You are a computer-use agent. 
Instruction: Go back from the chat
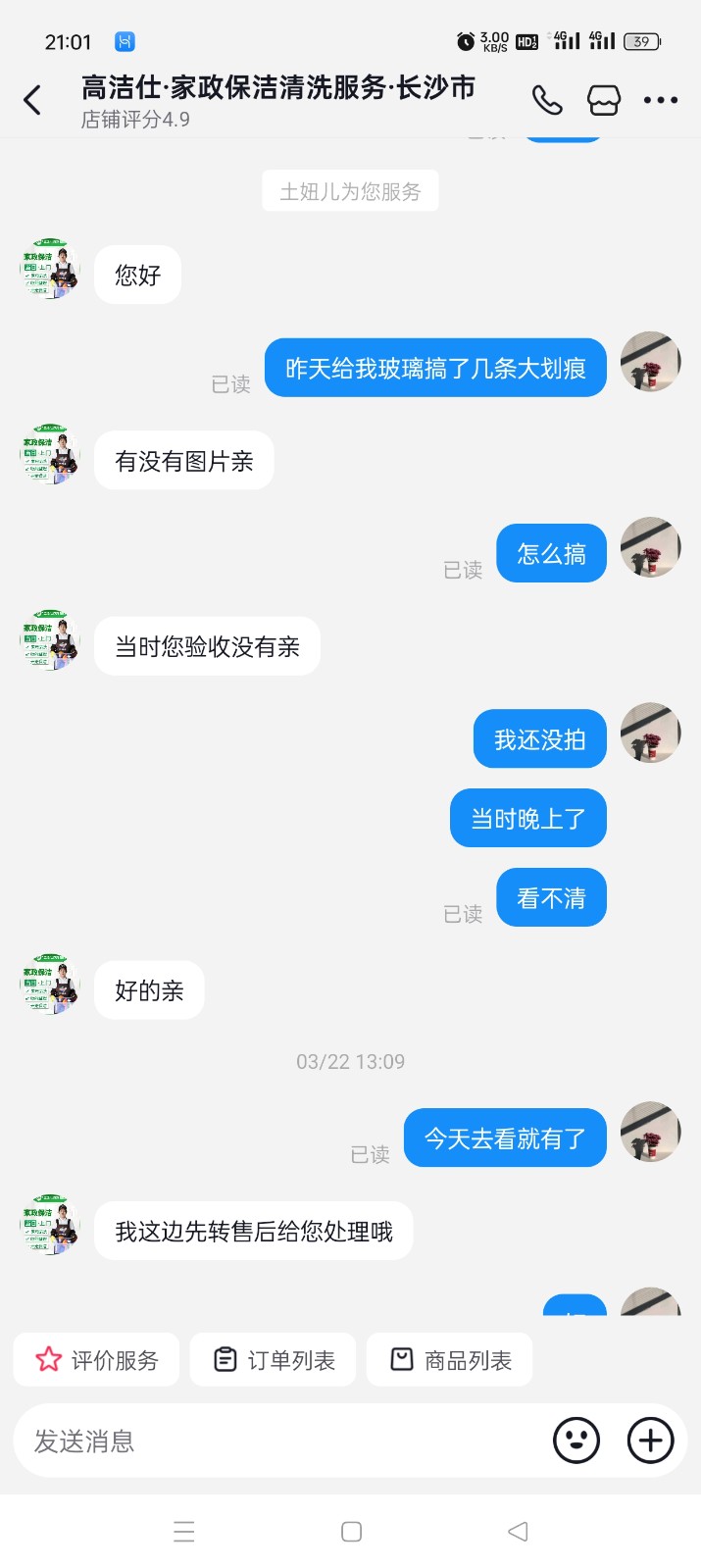pos(32,100)
